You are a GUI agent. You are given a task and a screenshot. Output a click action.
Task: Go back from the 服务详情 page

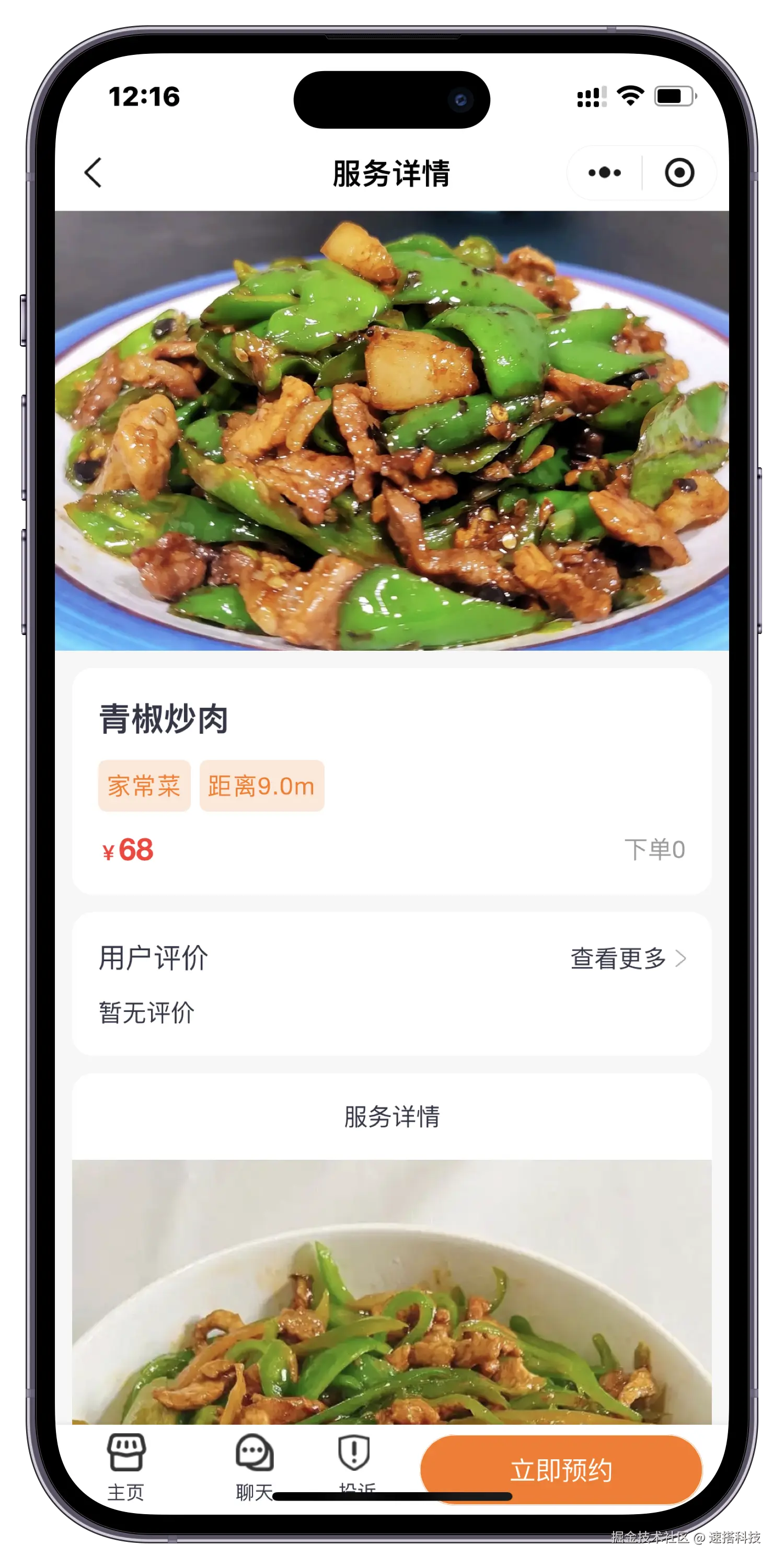point(93,173)
